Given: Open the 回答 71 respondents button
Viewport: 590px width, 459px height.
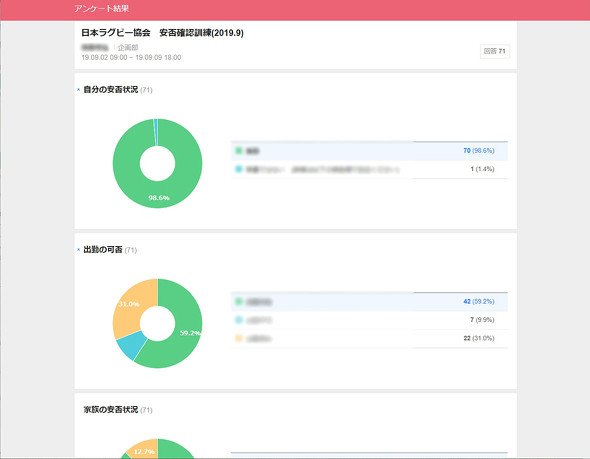Looking at the screenshot, I should 495,51.
